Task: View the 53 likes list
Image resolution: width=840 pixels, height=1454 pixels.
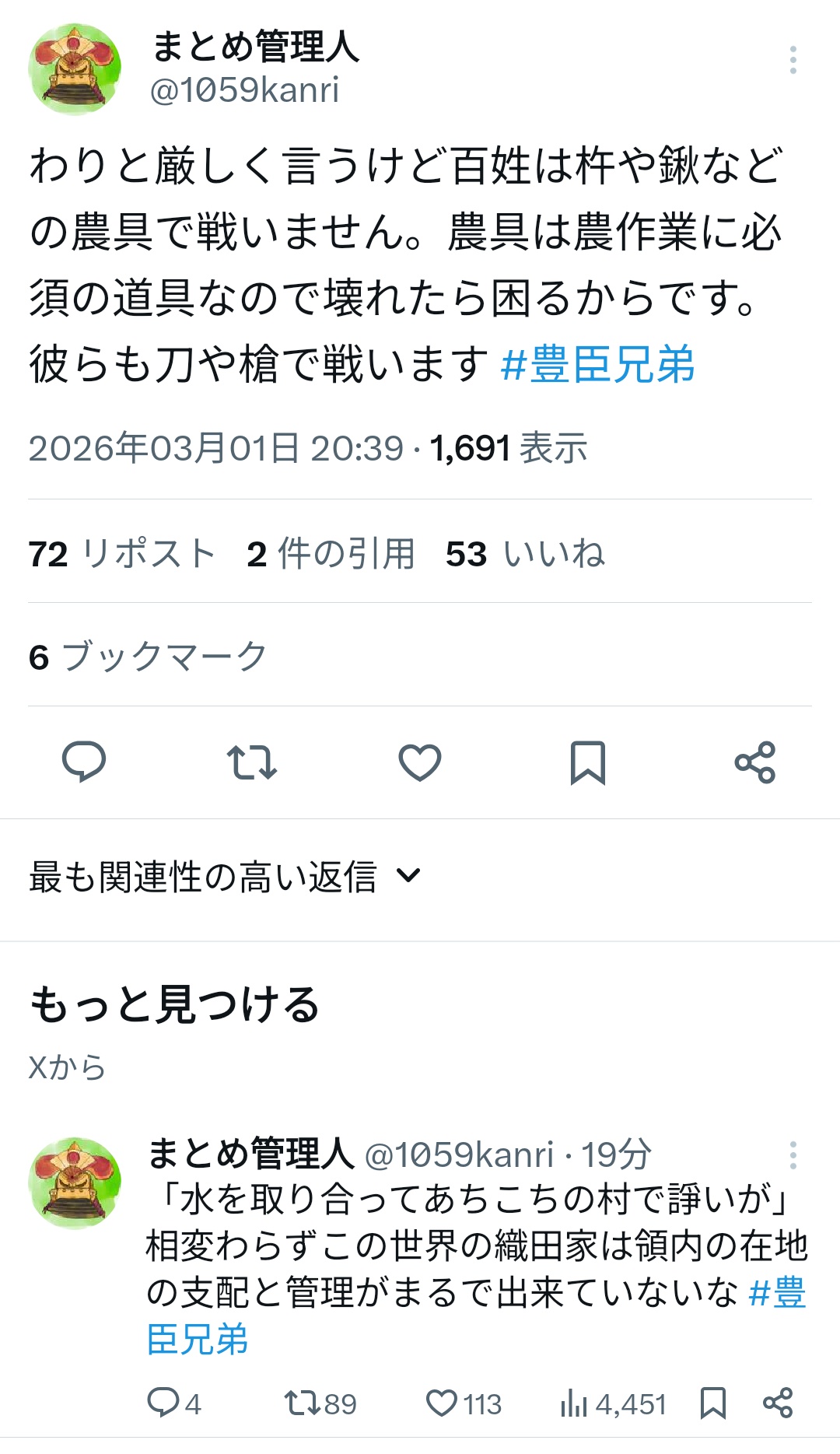Action: coord(525,554)
